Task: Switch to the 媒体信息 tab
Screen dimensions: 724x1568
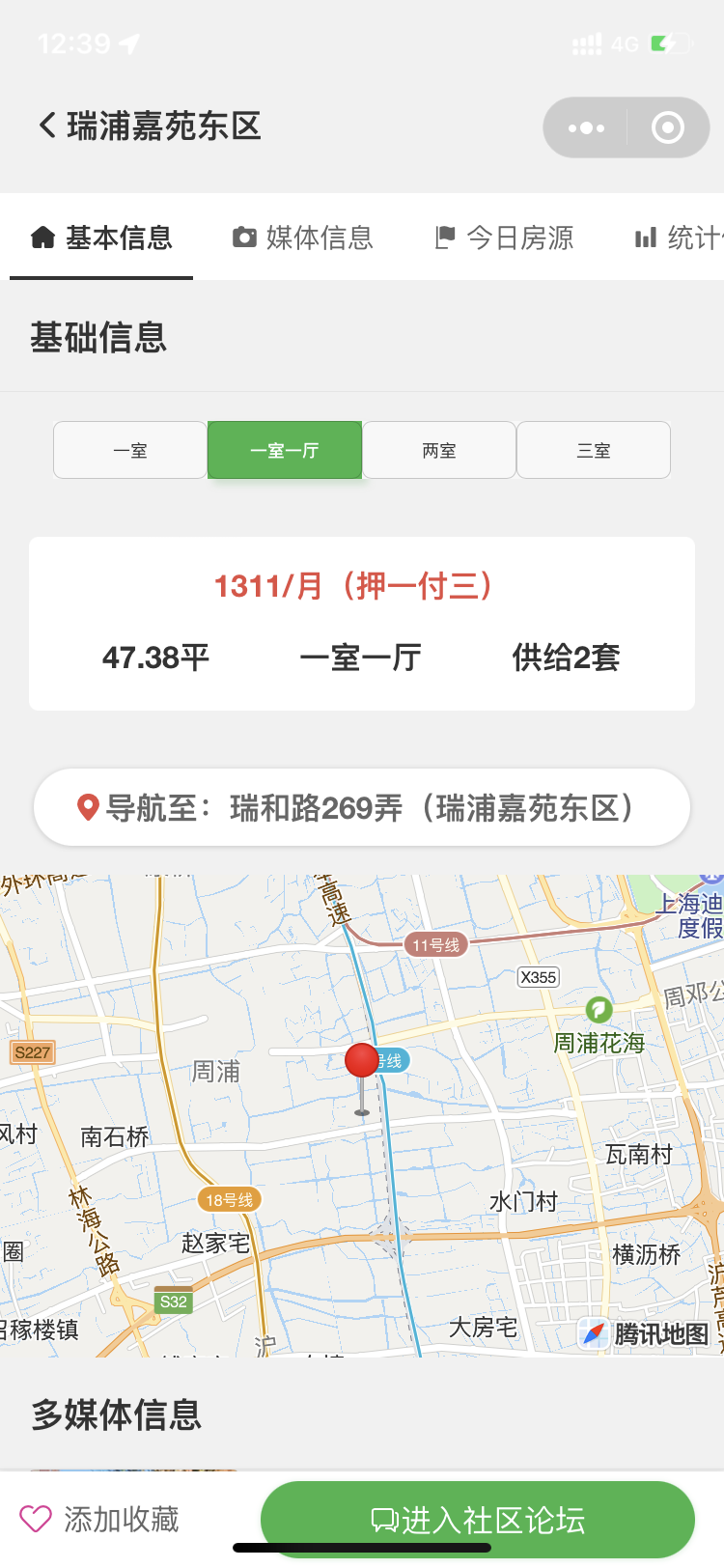Action: point(303,238)
